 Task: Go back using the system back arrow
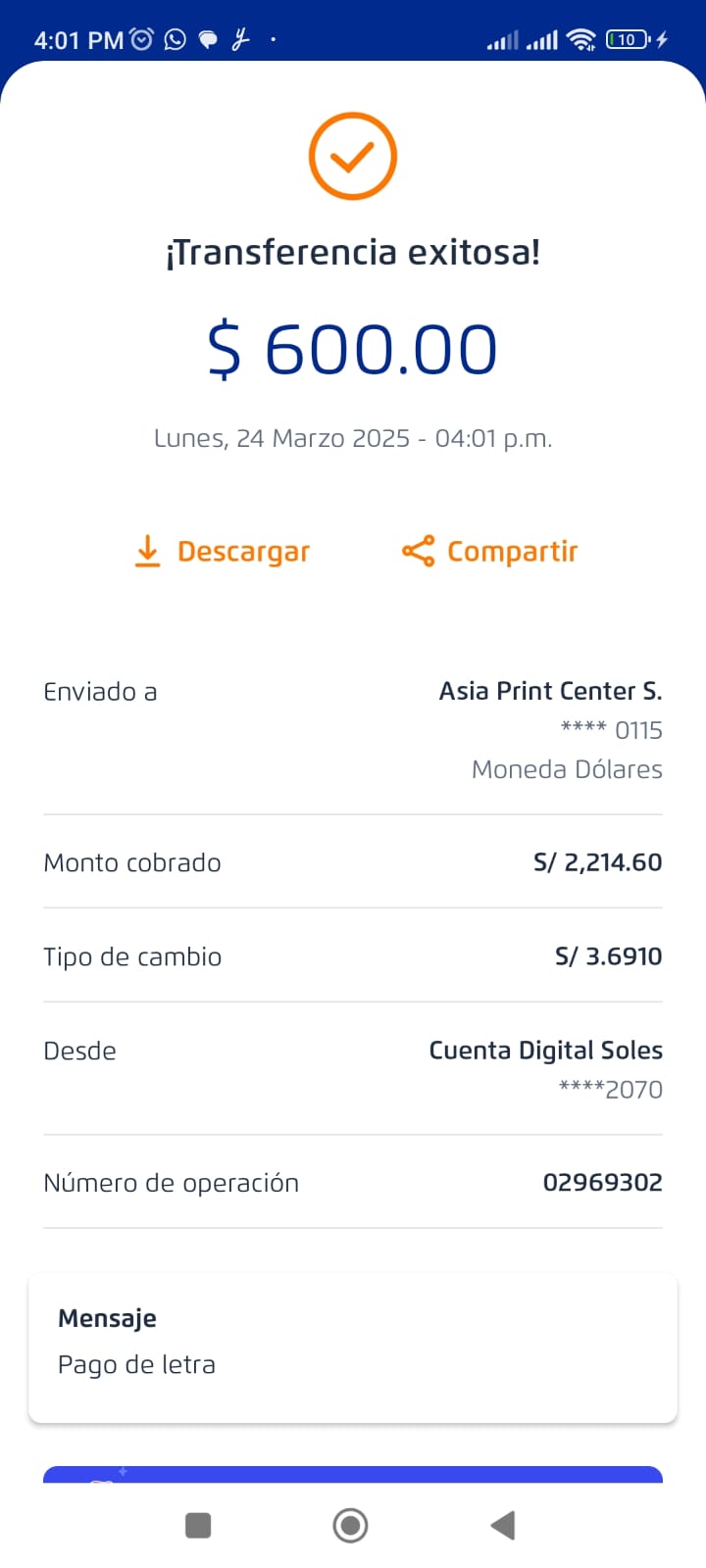point(502,1525)
